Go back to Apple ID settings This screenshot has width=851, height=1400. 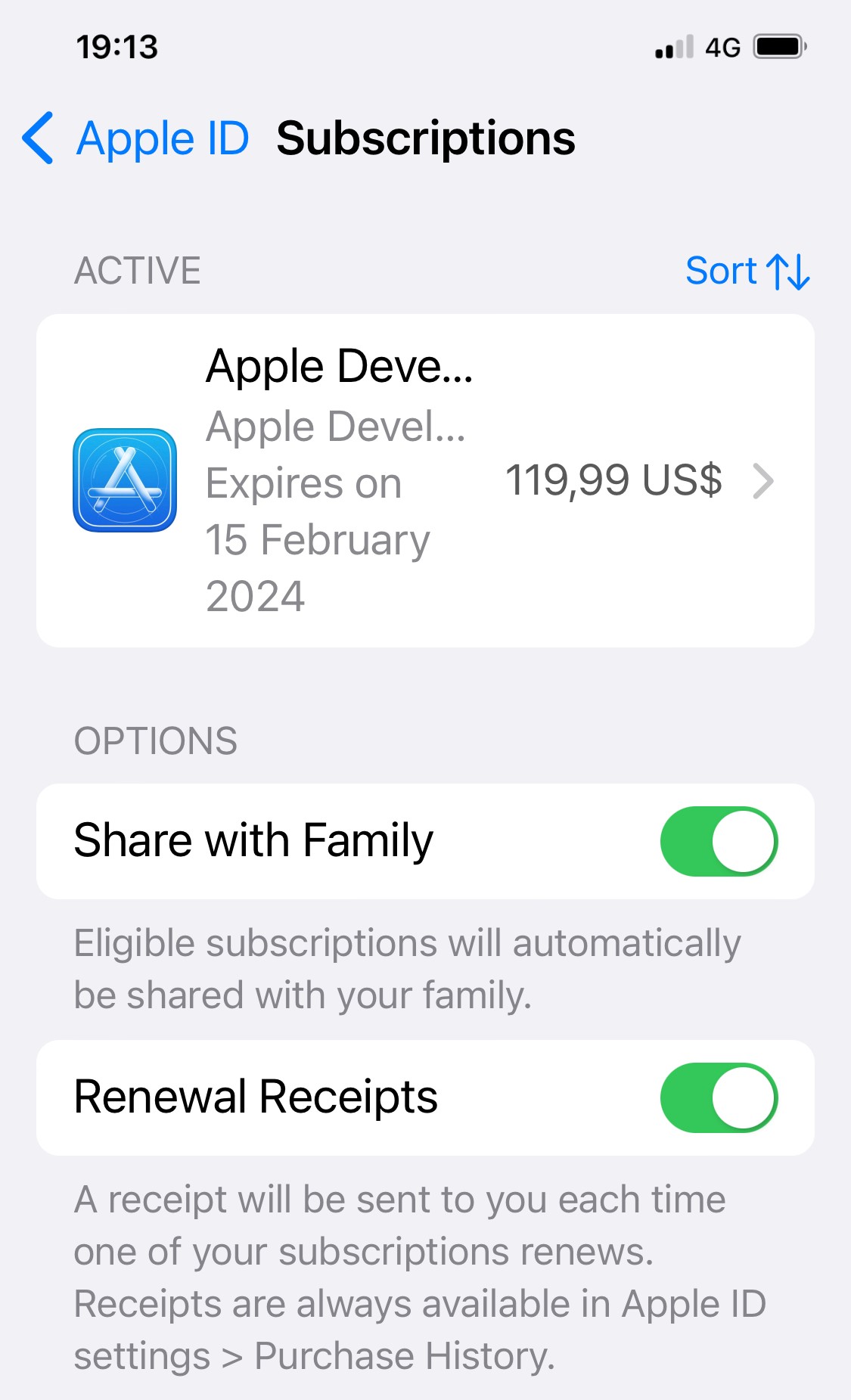tap(136, 139)
